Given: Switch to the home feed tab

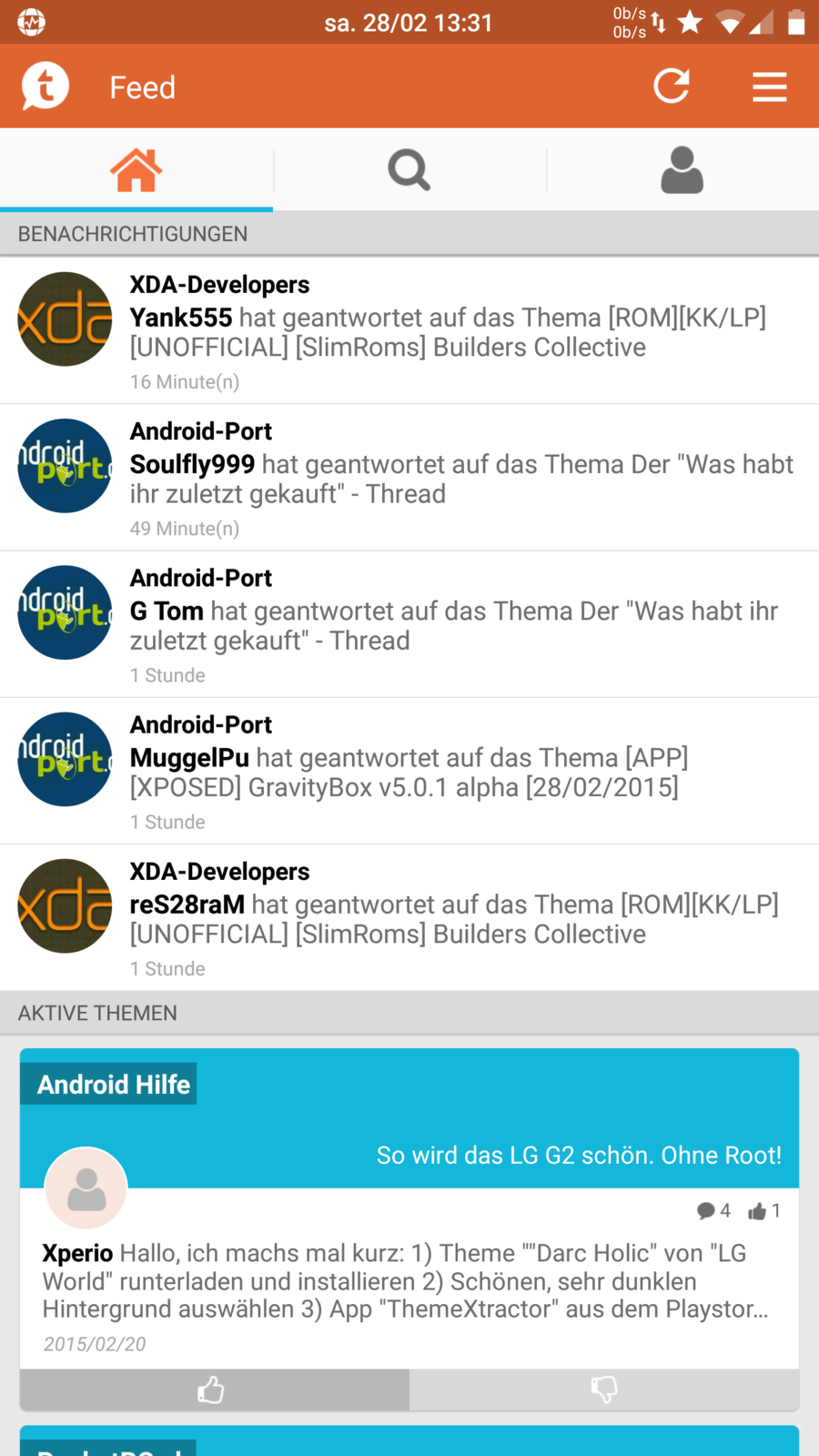Looking at the screenshot, I should (x=136, y=170).
